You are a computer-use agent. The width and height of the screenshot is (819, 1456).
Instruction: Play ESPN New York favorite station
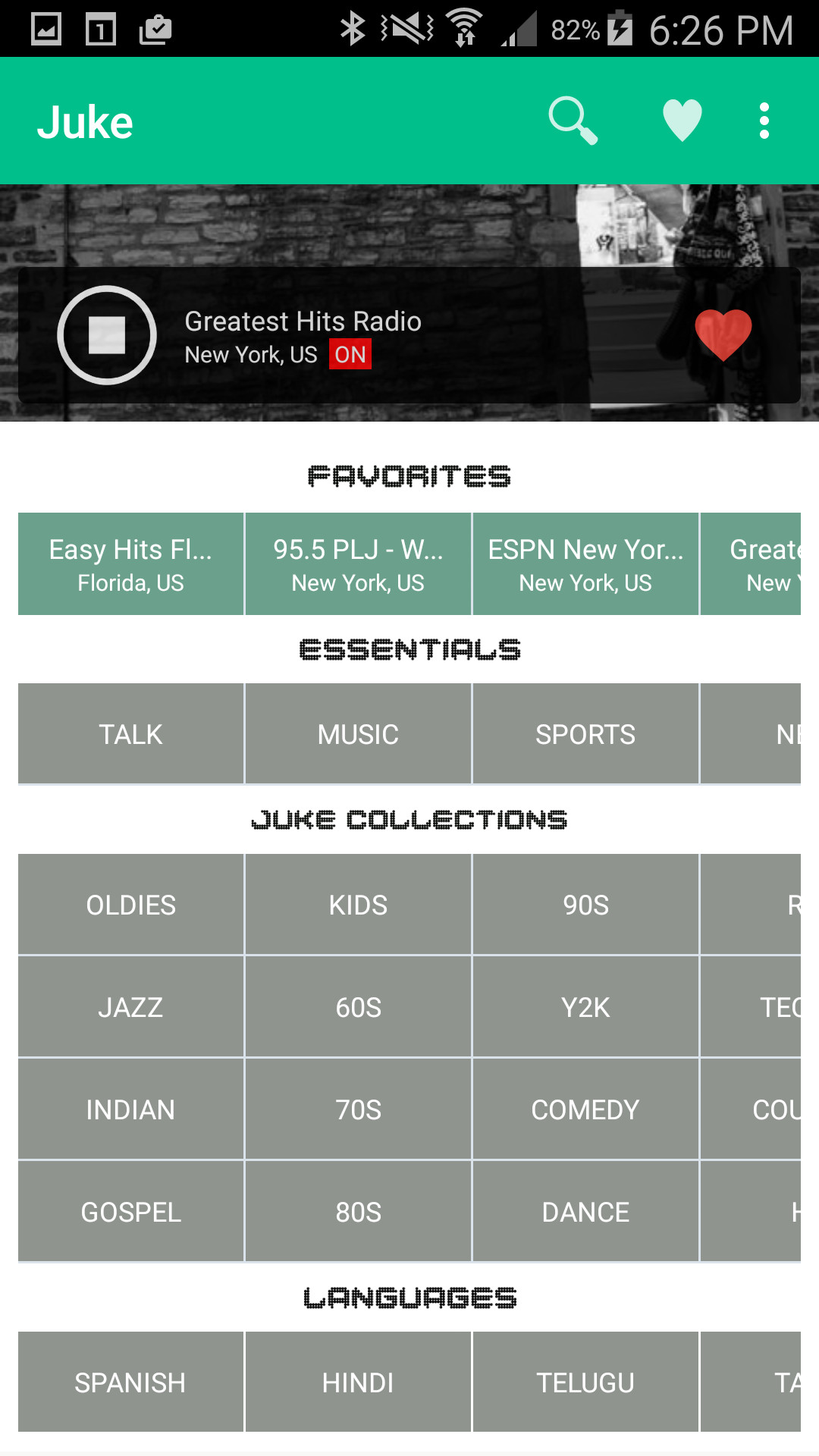coord(585,564)
